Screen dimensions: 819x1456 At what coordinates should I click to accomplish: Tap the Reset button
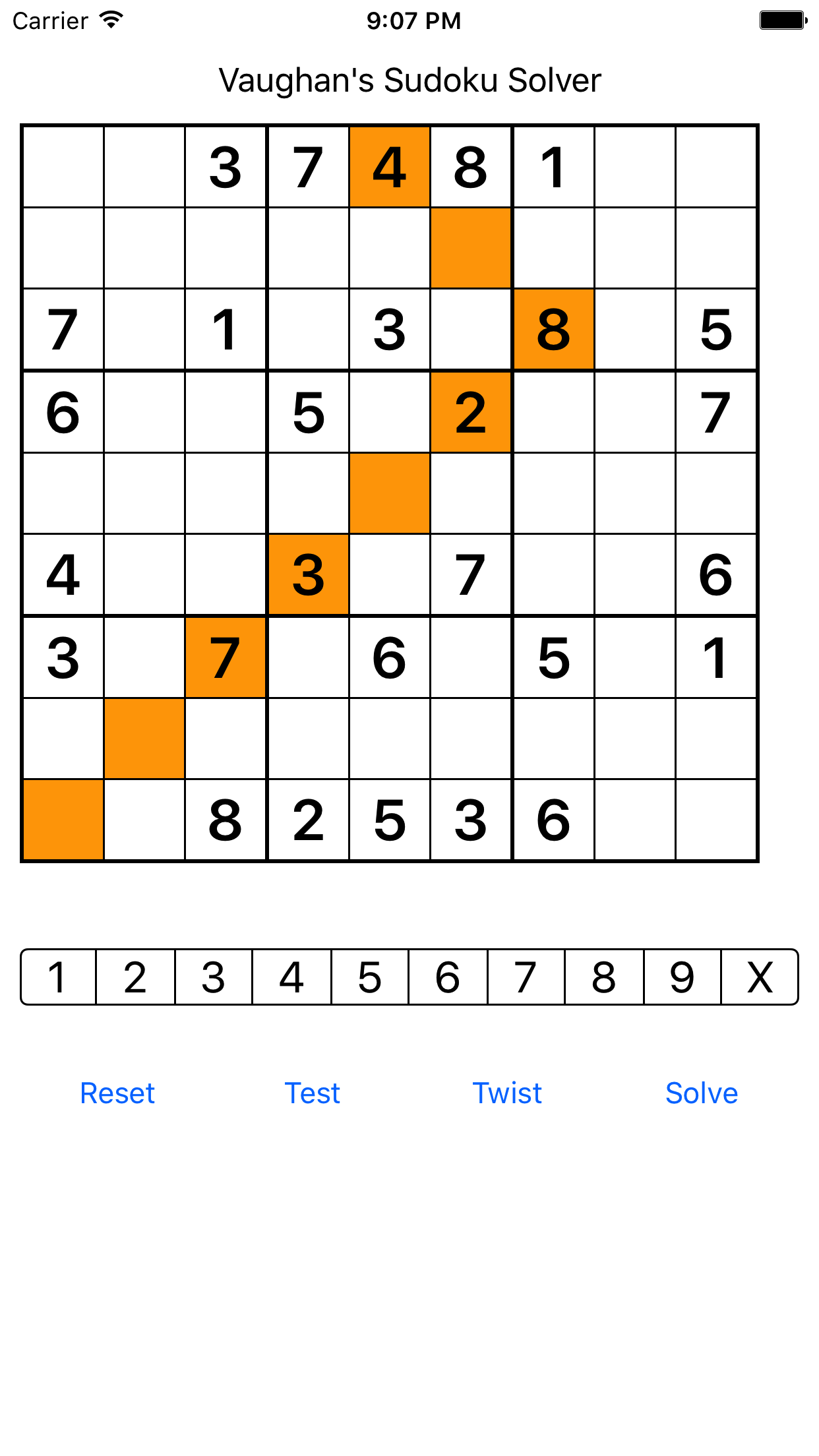pyautogui.click(x=117, y=1093)
